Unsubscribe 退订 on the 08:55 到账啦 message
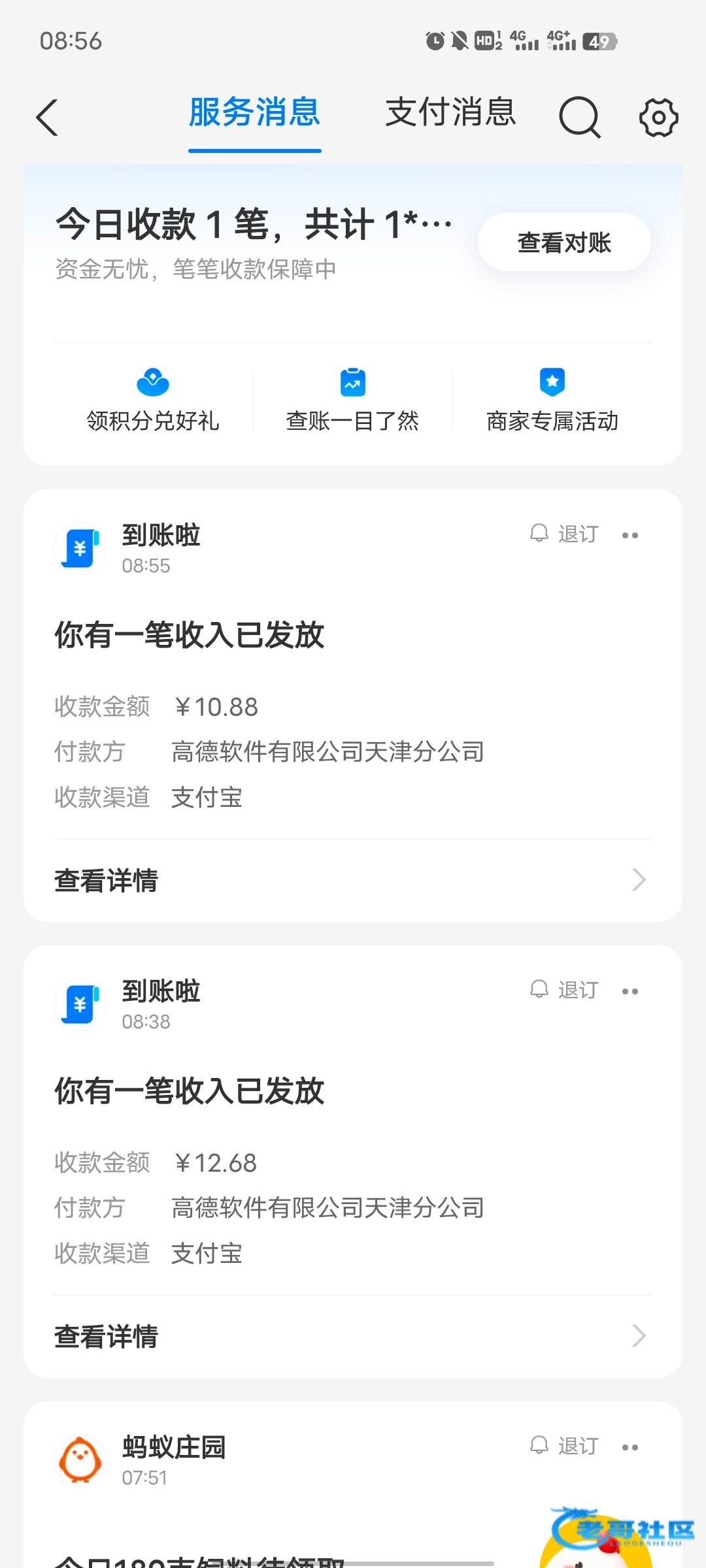 (x=565, y=534)
